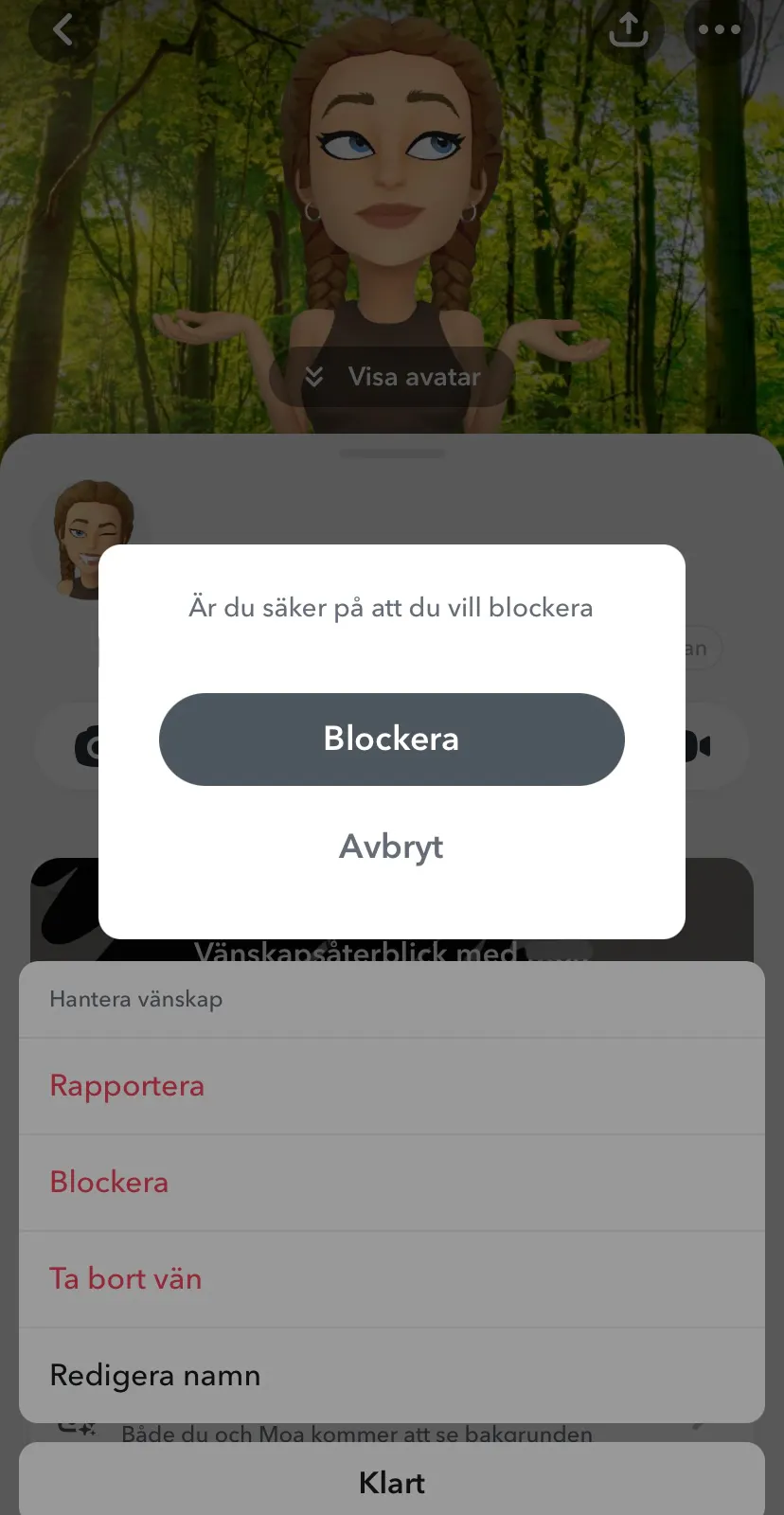Dismiss the dialog with Avbryt

pos(391,847)
